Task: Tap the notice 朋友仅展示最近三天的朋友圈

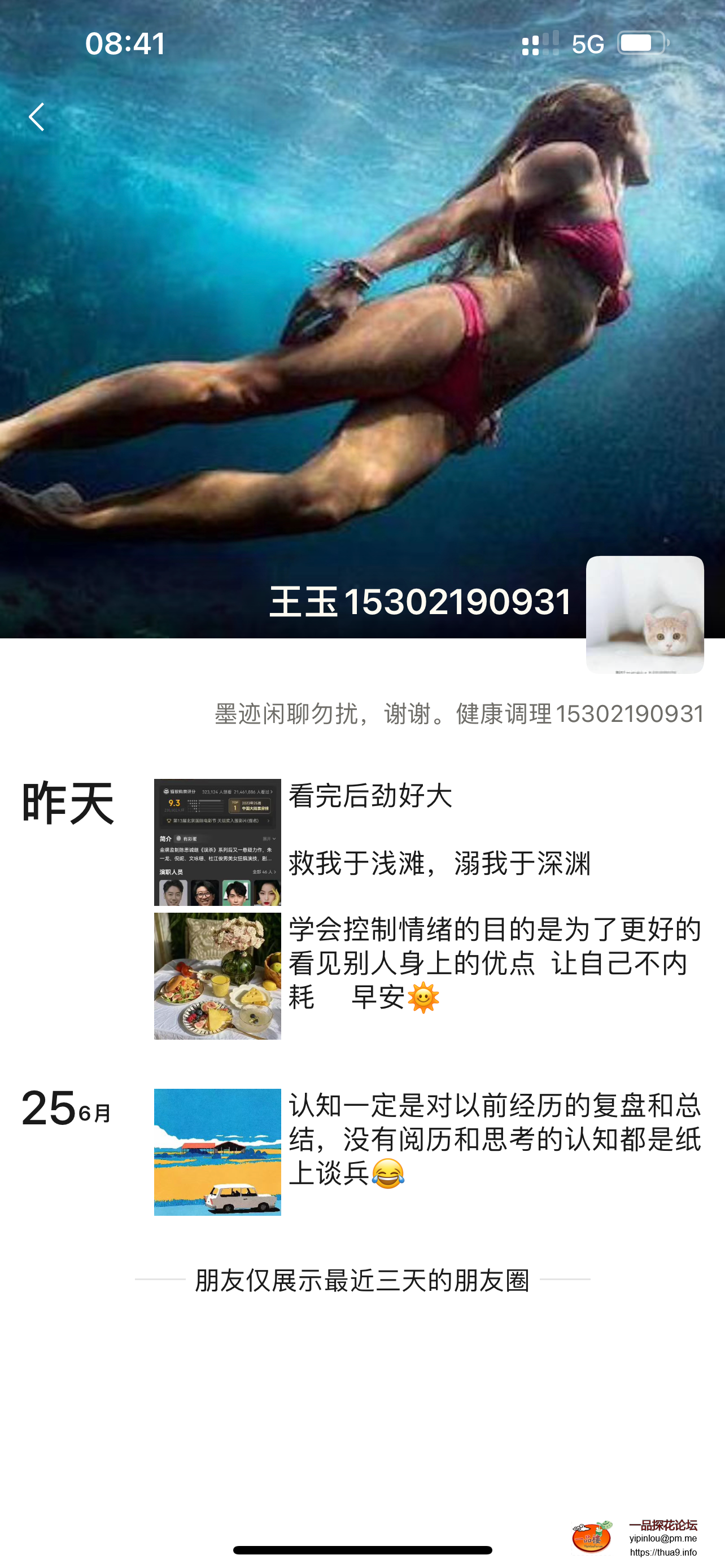Action: coord(362,1281)
